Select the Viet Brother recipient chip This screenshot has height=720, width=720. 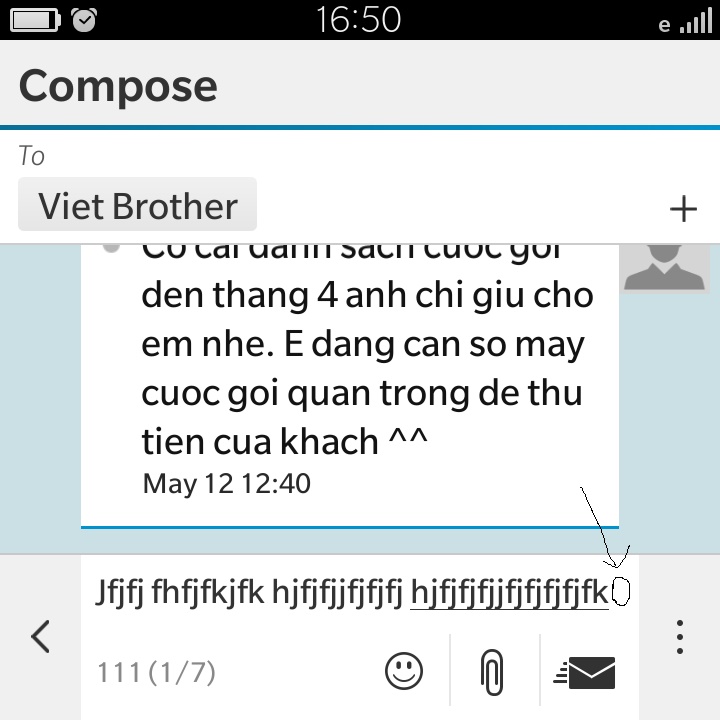click(138, 206)
